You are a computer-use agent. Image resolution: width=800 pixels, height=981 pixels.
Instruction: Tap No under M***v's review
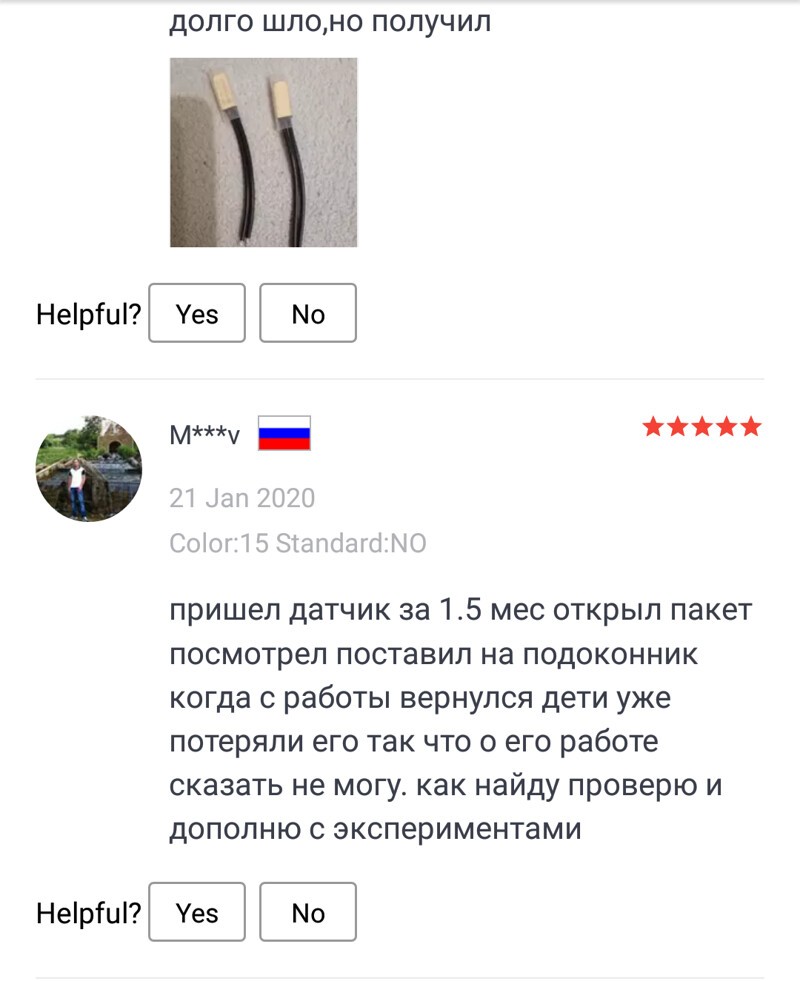click(308, 912)
